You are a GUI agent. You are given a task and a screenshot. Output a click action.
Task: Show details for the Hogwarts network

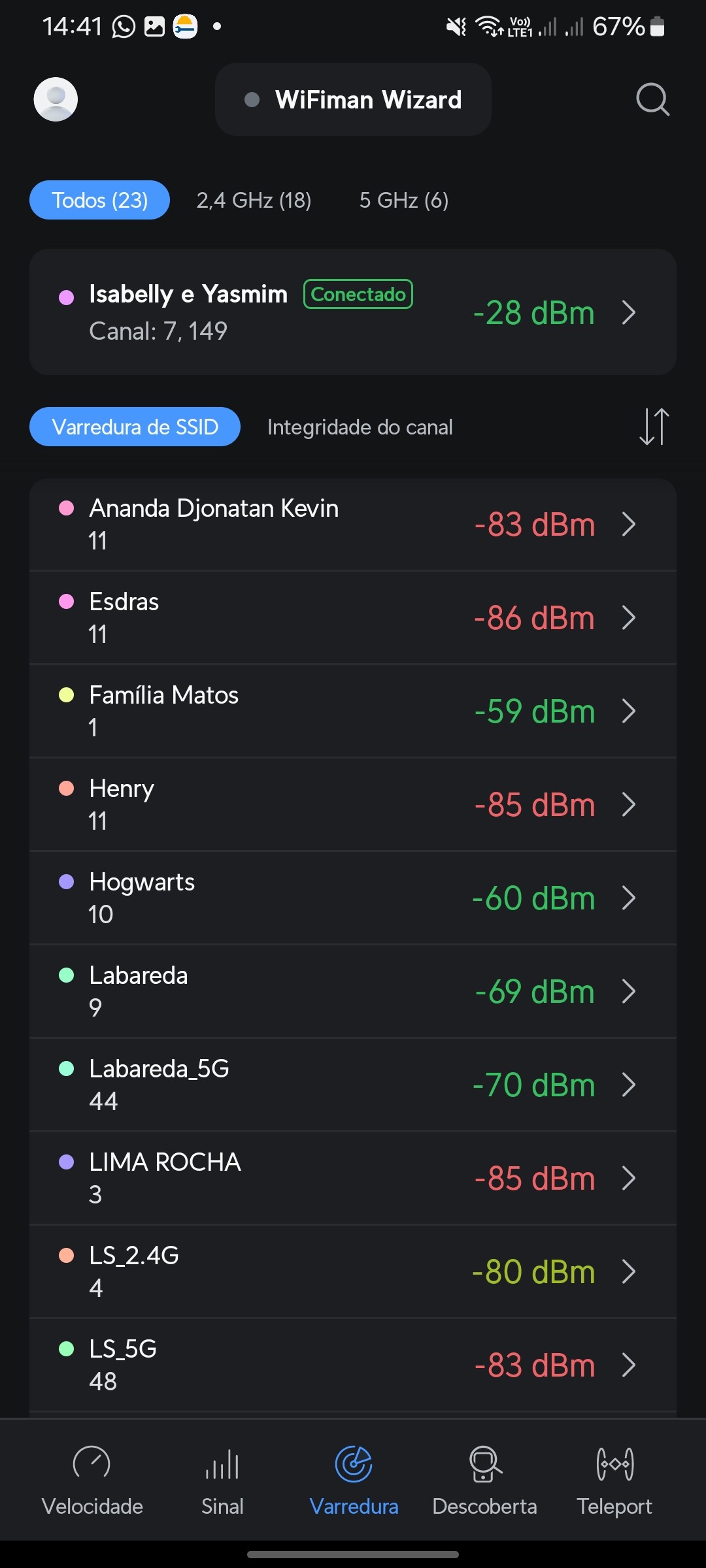point(353,898)
